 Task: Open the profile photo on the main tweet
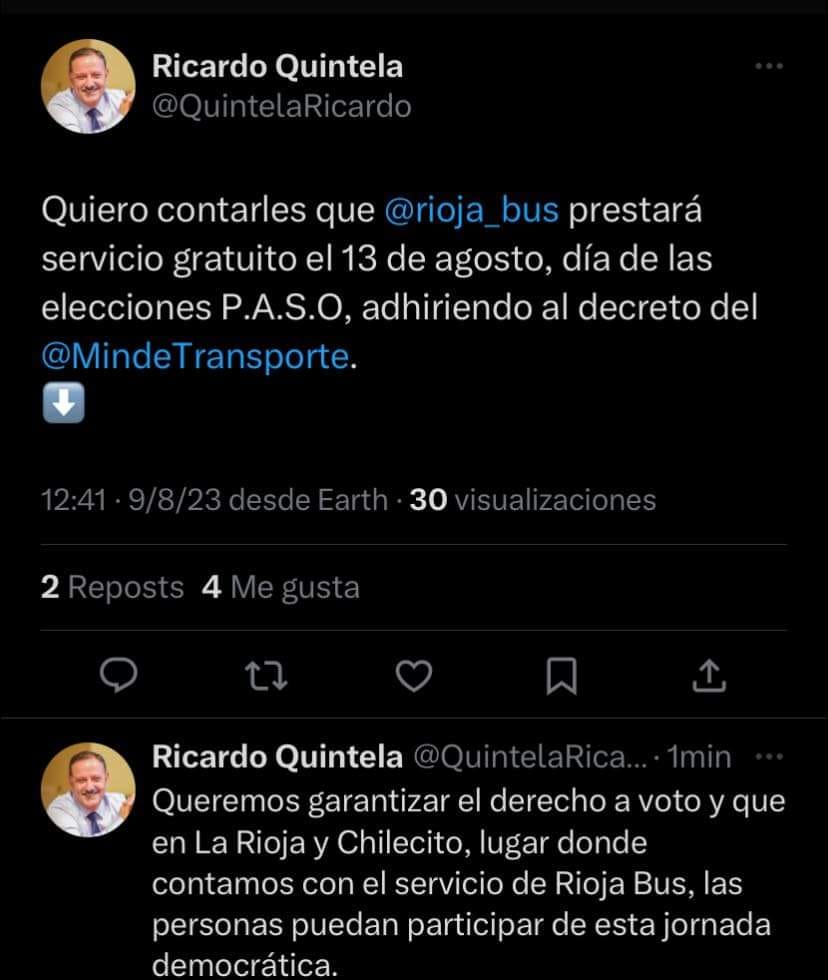tap(88, 87)
